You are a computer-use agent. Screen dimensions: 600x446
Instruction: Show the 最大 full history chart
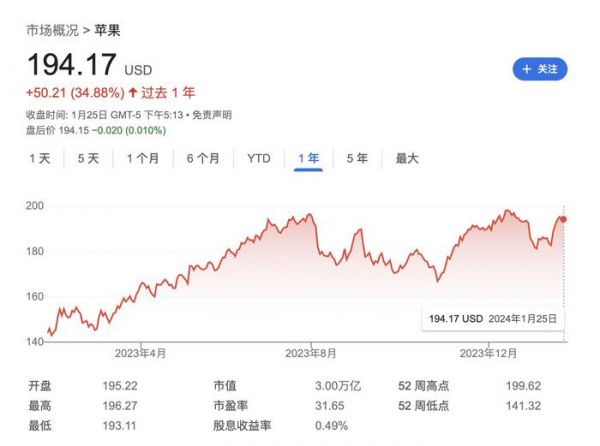point(406,158)
